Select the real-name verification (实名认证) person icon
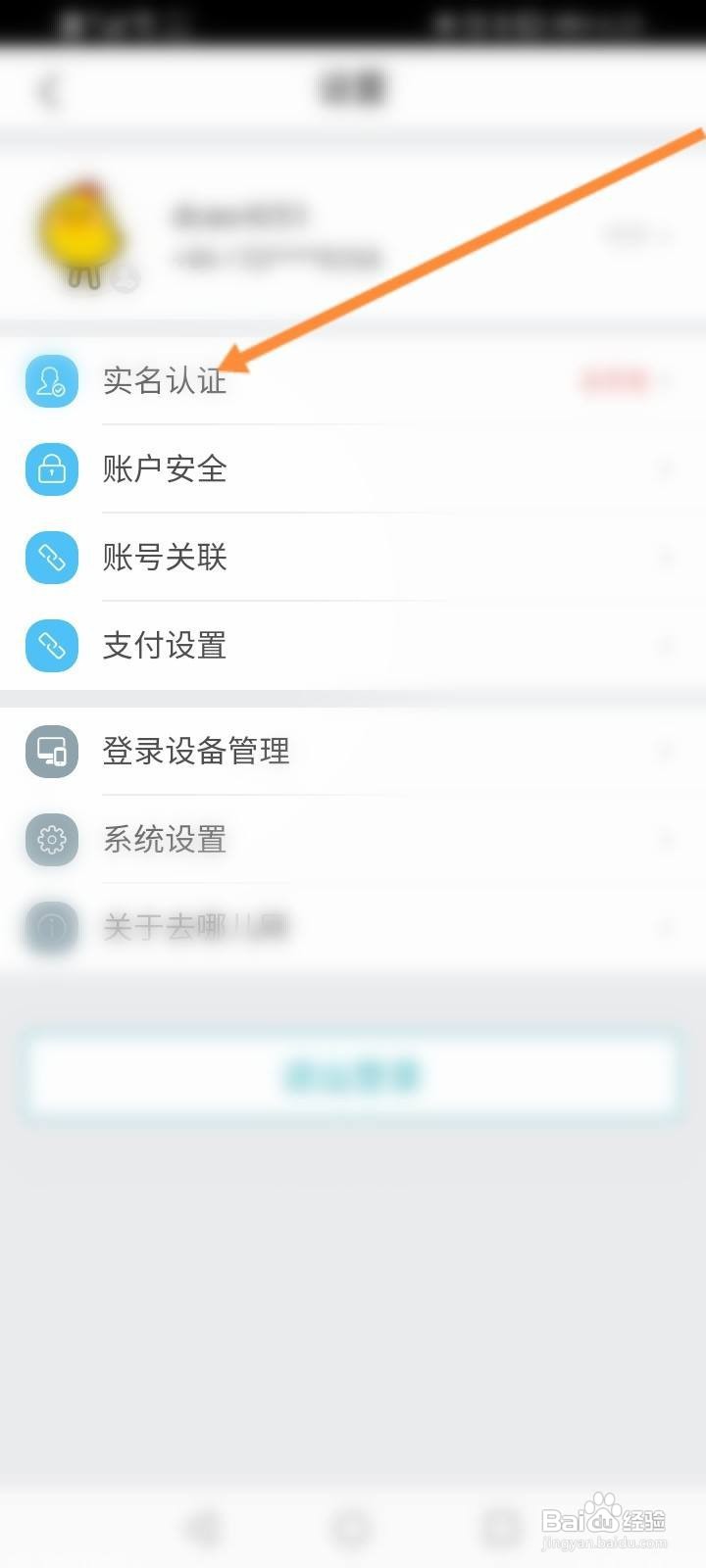This screenshot has width=706, height=1568. (x=51, y=381)
